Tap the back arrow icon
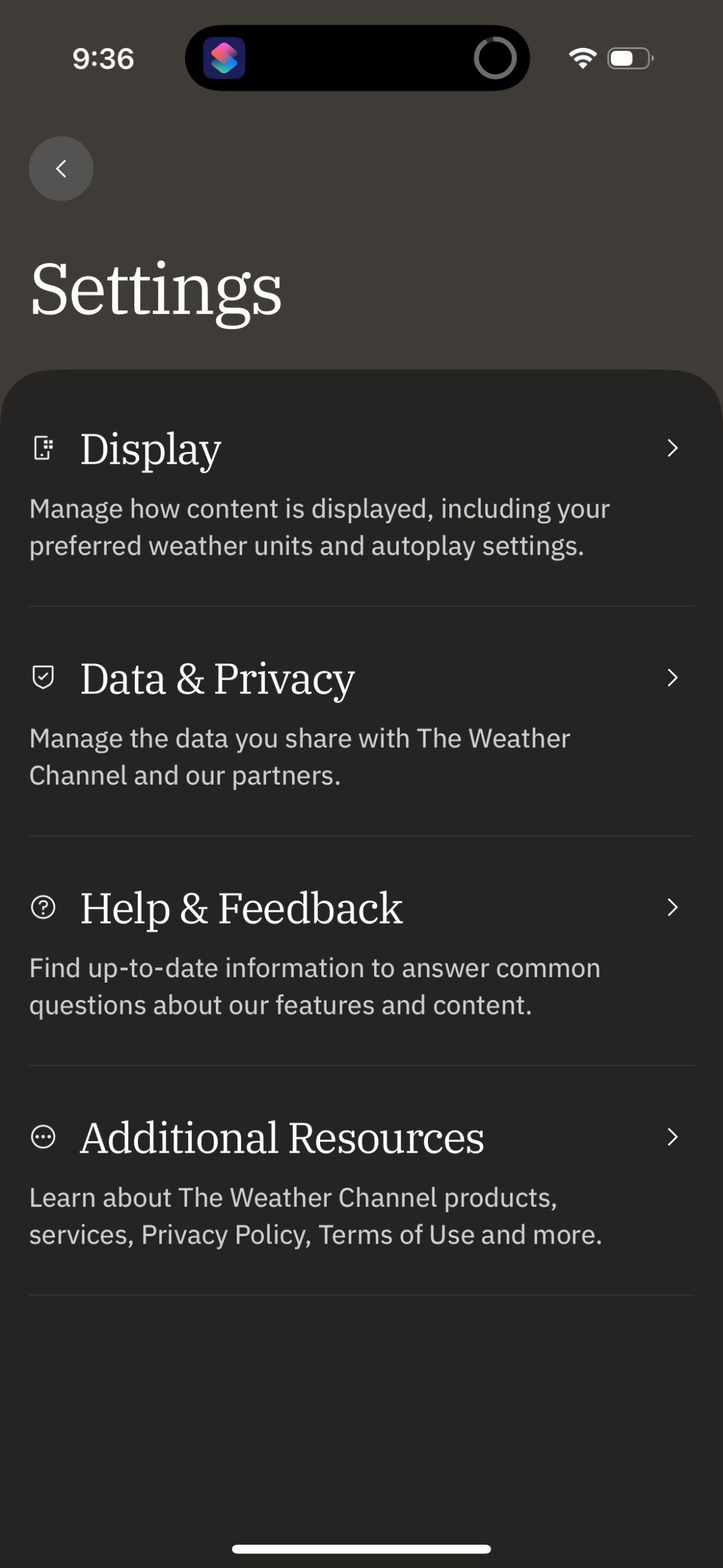This screenshot has height=1568, width=723. pos(61,169)
